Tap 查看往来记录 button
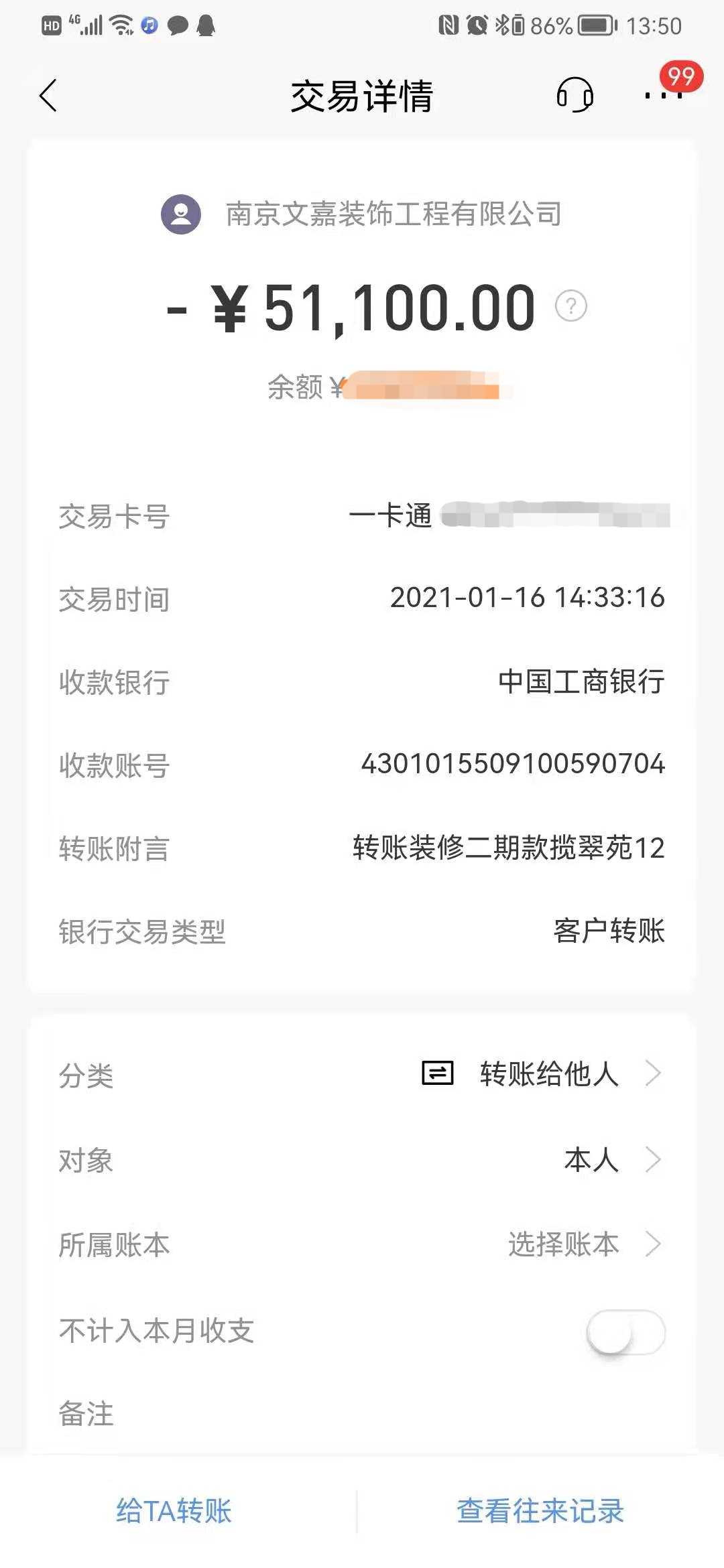This screenshot has width=724, height=1568. click(x=540, y=1511)
